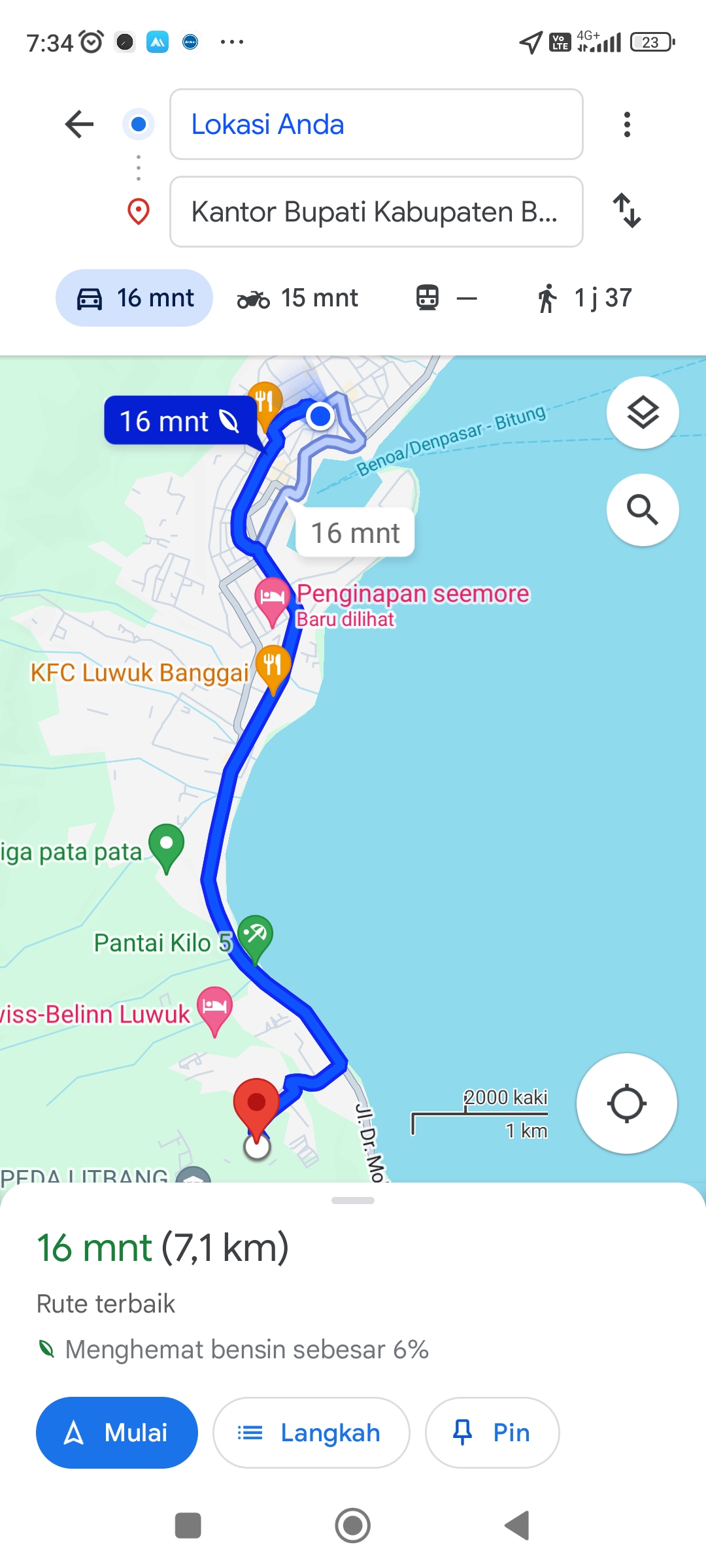Viewport: 706px width, 1568px height.
Task: Go to the system home screen
Action: coord(353,1526)
